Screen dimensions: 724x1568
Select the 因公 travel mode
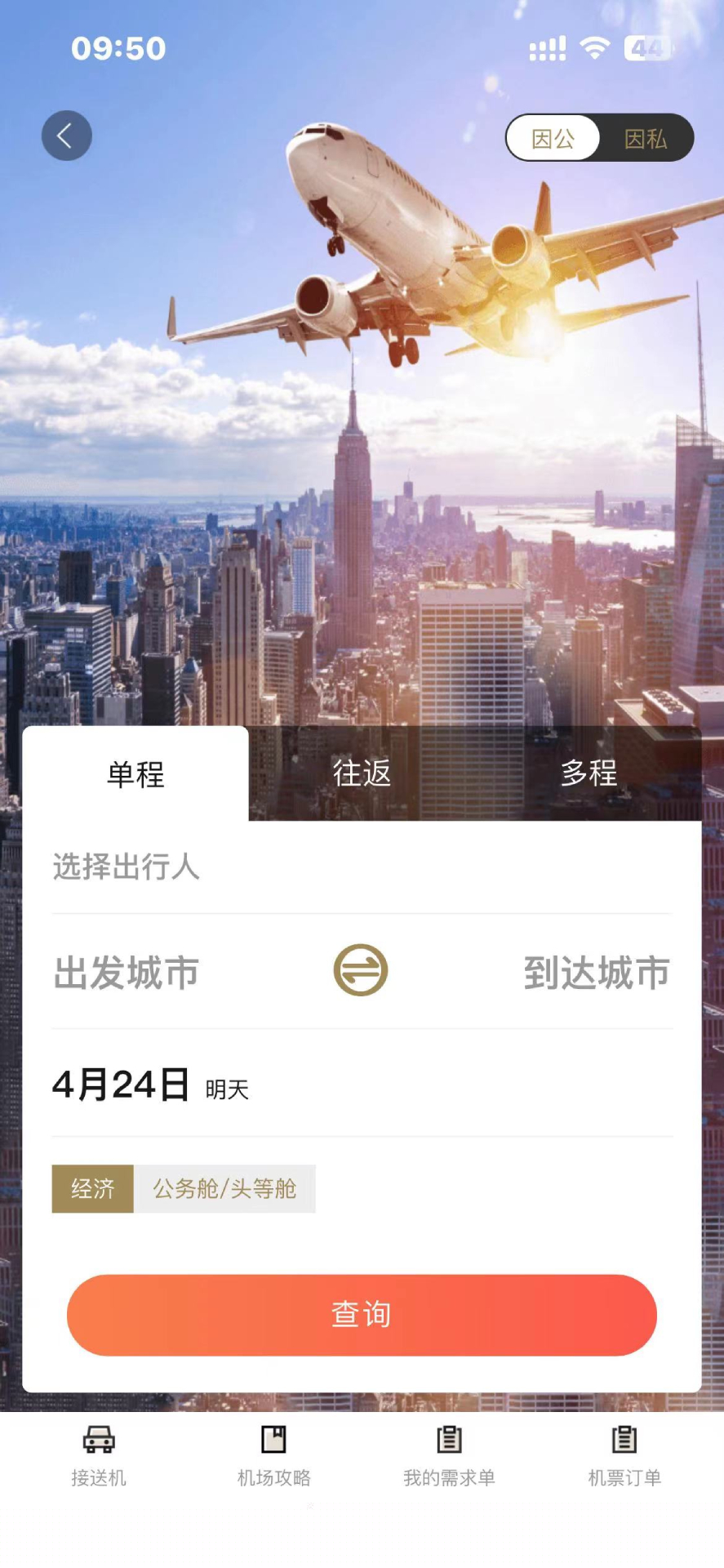pyautogui.click(x=553, y=139)
